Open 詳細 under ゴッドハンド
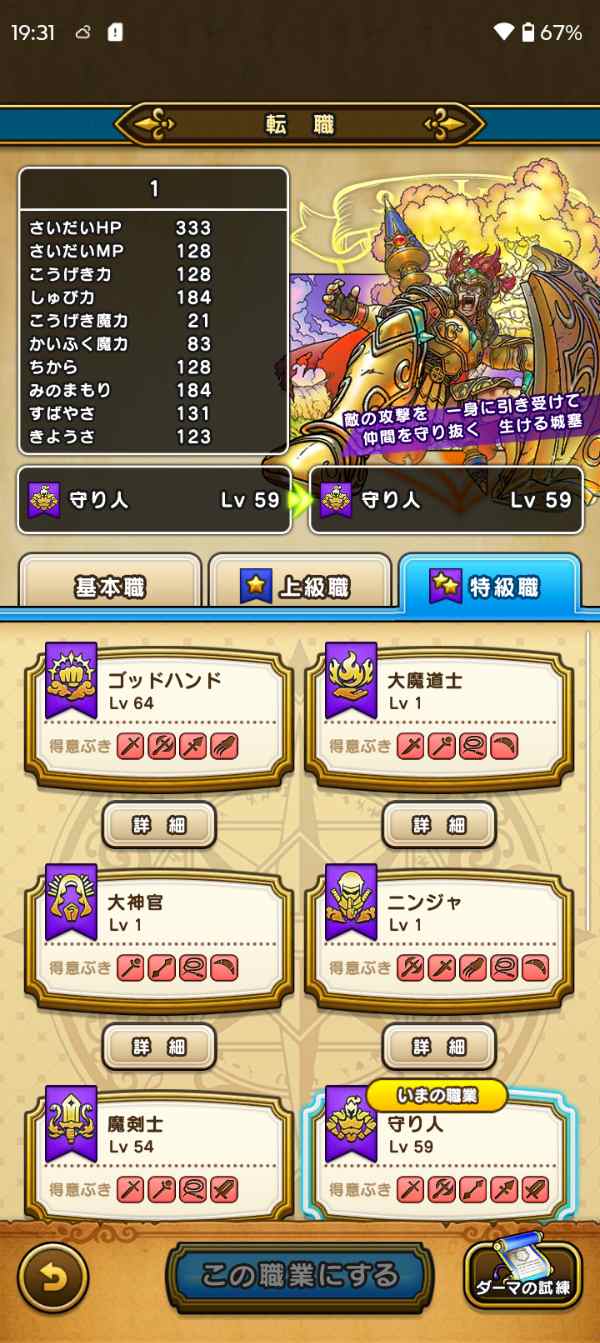600x1343 pixels. (159, 825)
